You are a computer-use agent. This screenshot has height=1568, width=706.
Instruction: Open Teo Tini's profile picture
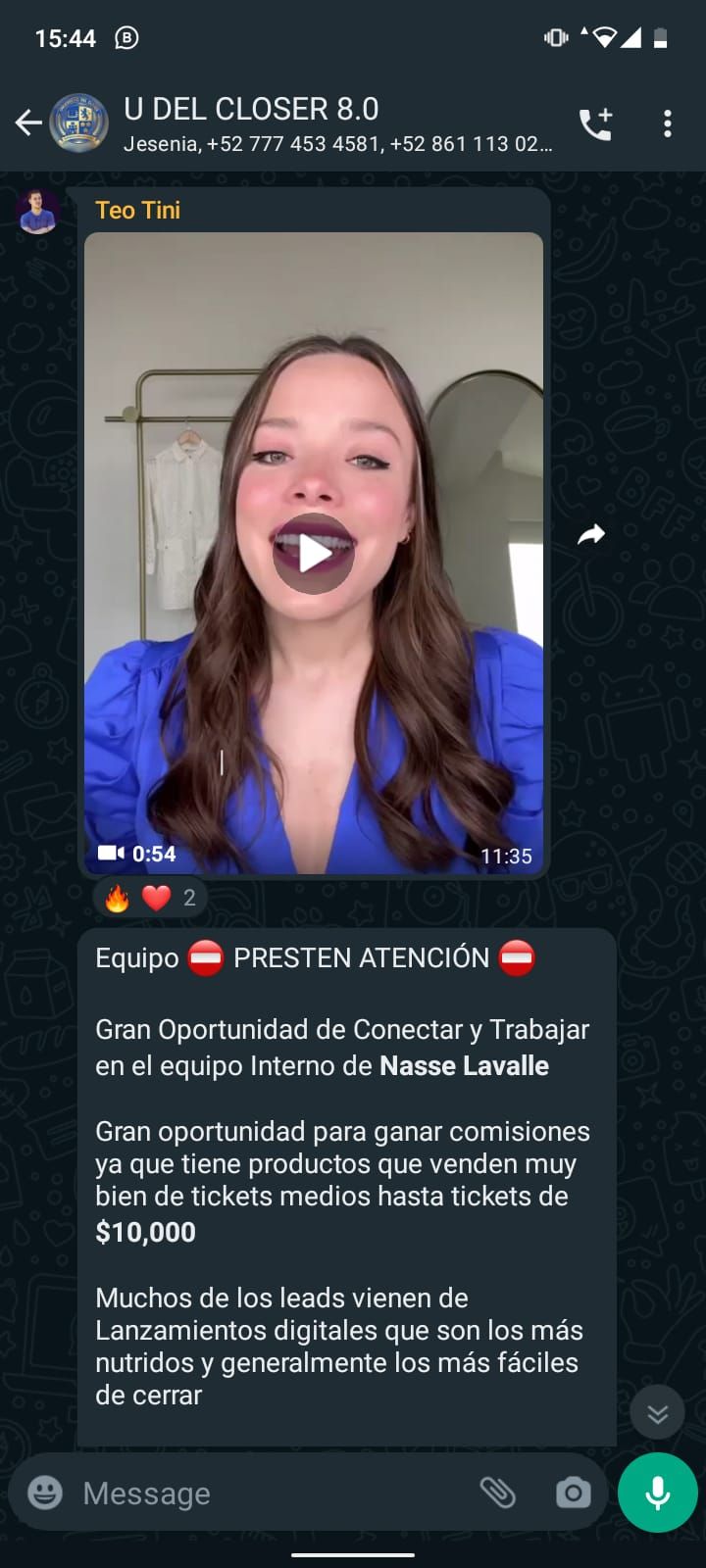(x=37, y=212)
